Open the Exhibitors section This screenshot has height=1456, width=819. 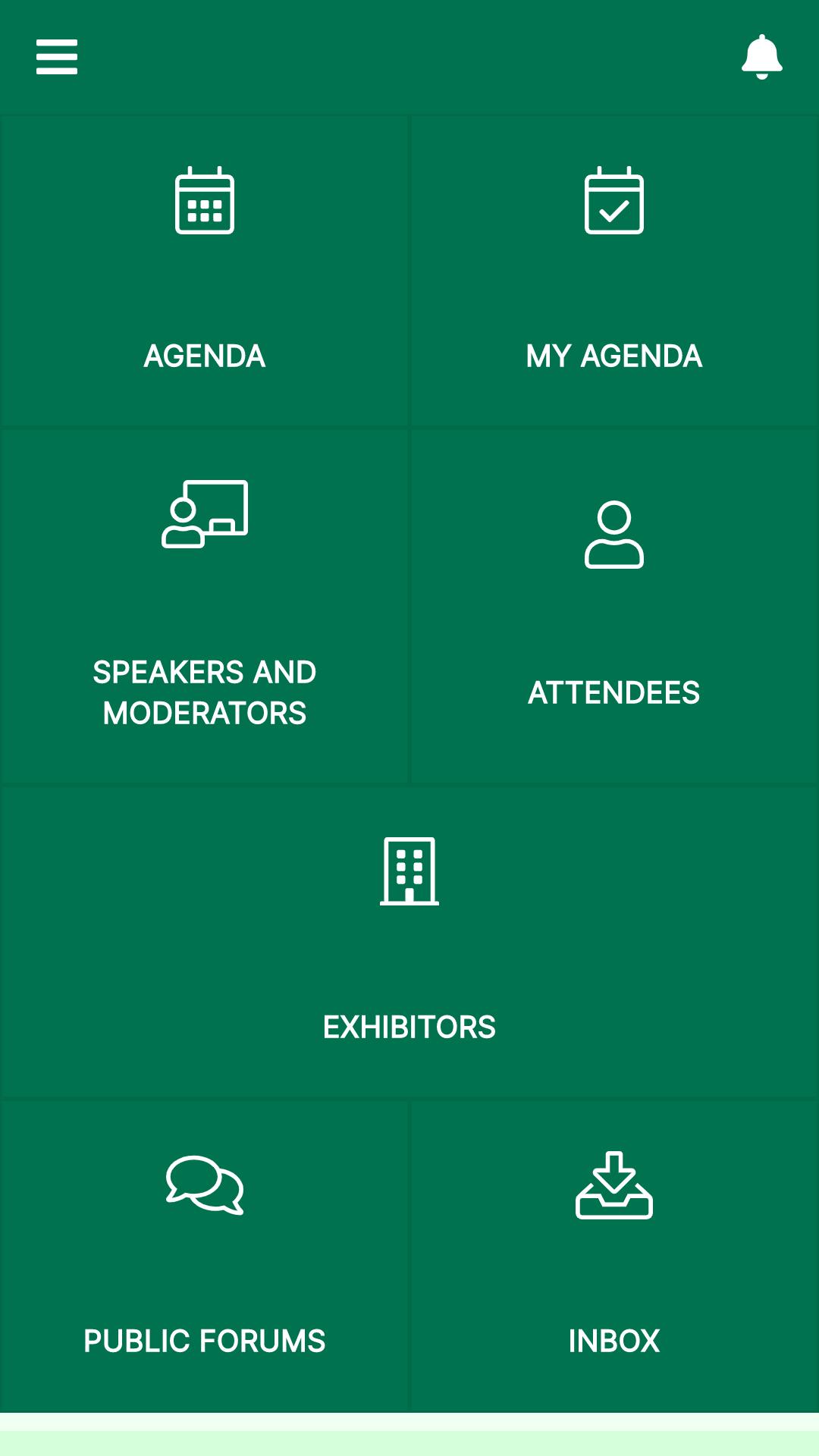409,942
